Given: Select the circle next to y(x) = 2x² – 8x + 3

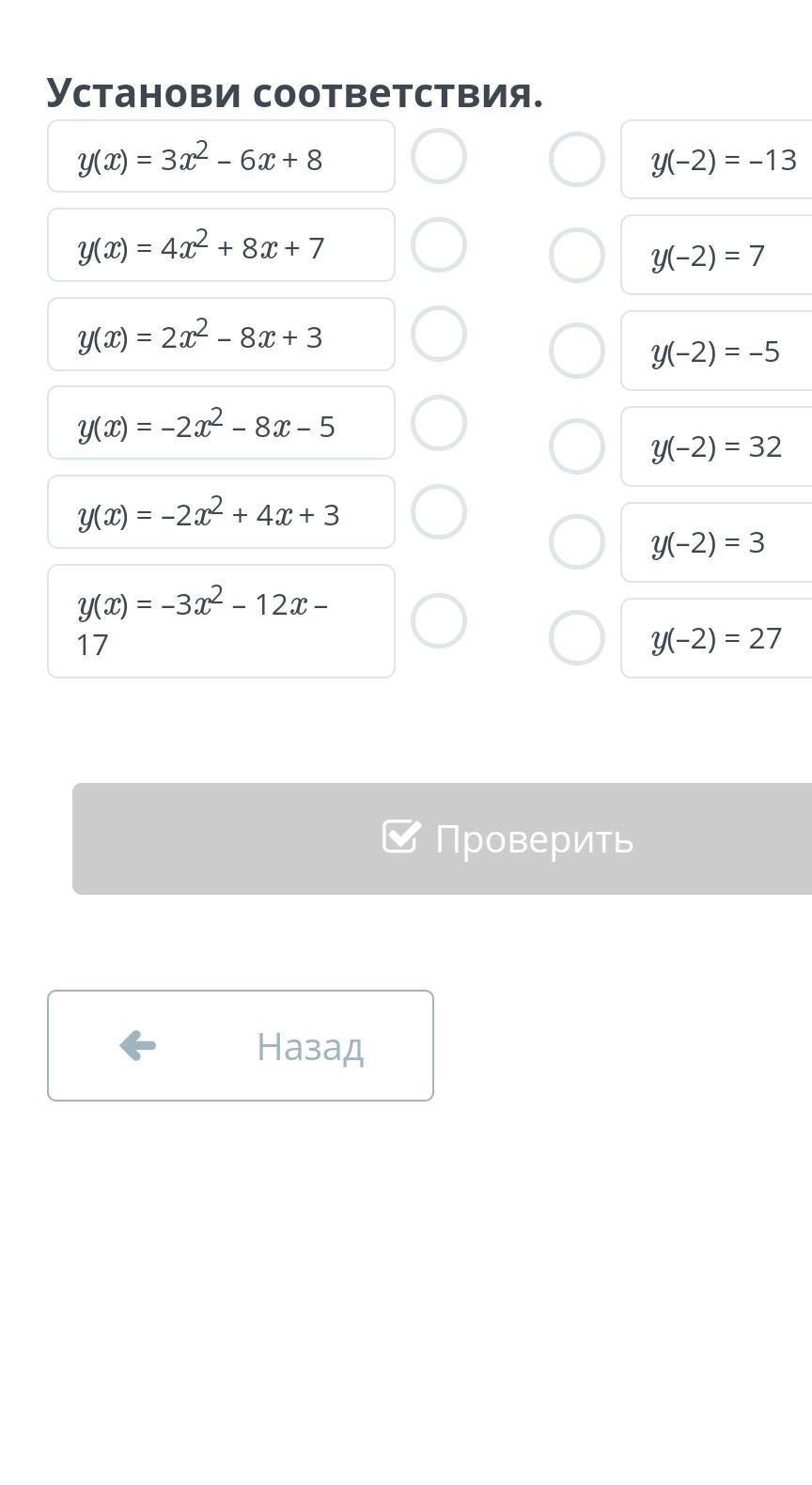Looking at the screenshot, I should (439, 334).
